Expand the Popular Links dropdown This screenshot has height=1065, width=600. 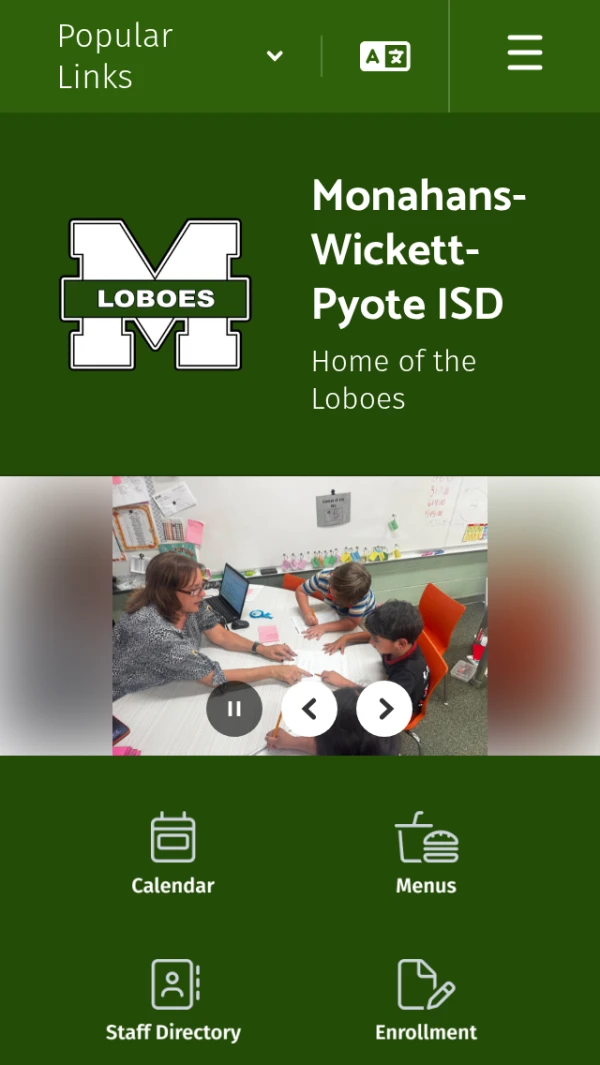(274, 56)
